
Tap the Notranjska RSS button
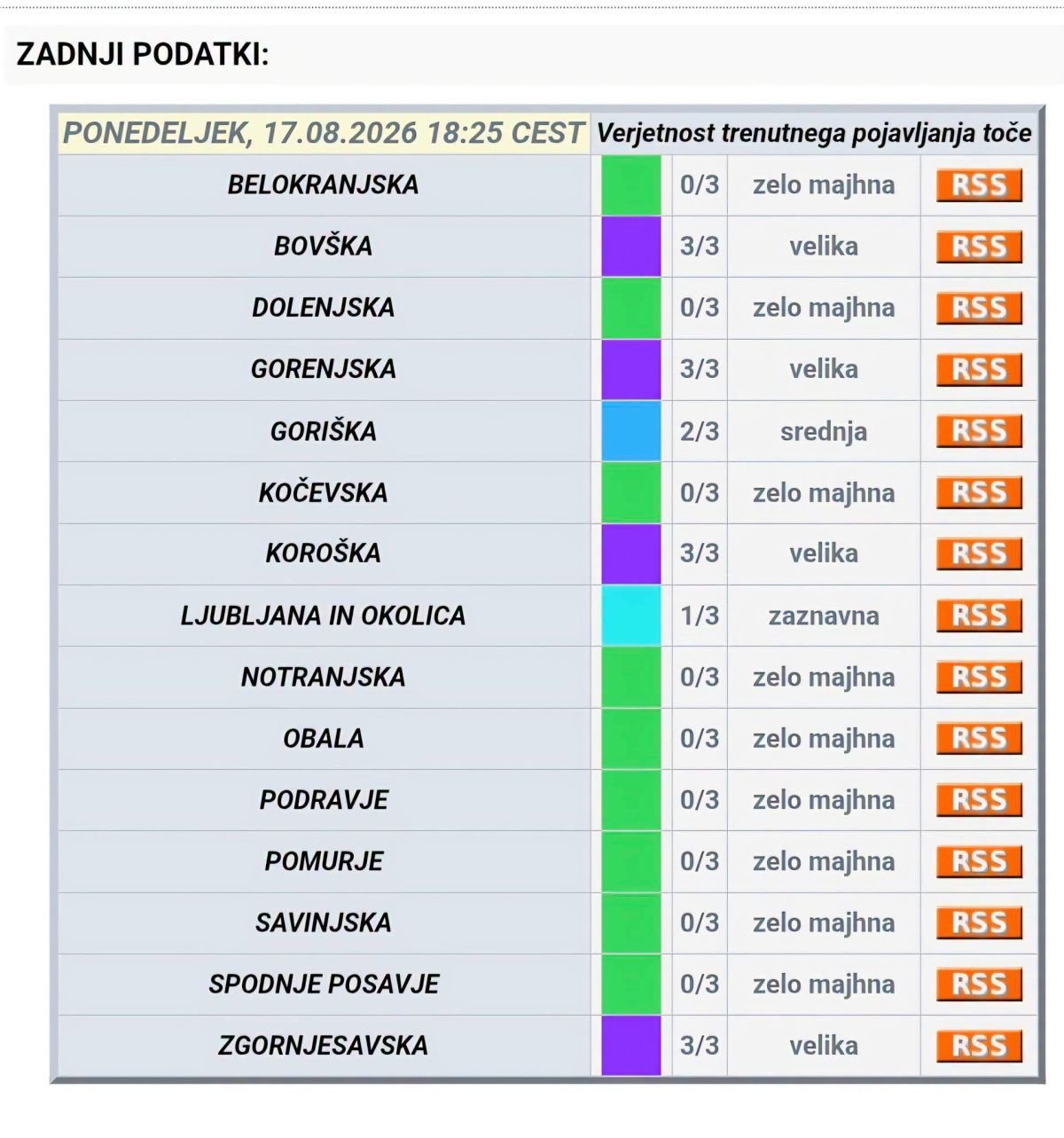click(x=979, y=677)
